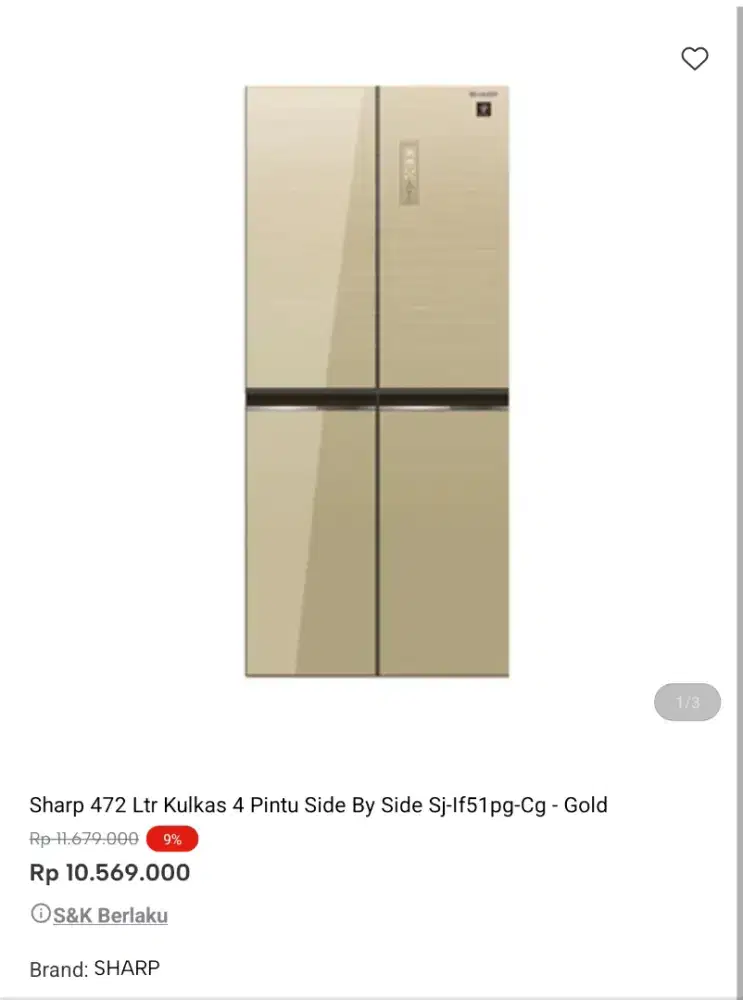Click the red 9% discount badge

170,839
